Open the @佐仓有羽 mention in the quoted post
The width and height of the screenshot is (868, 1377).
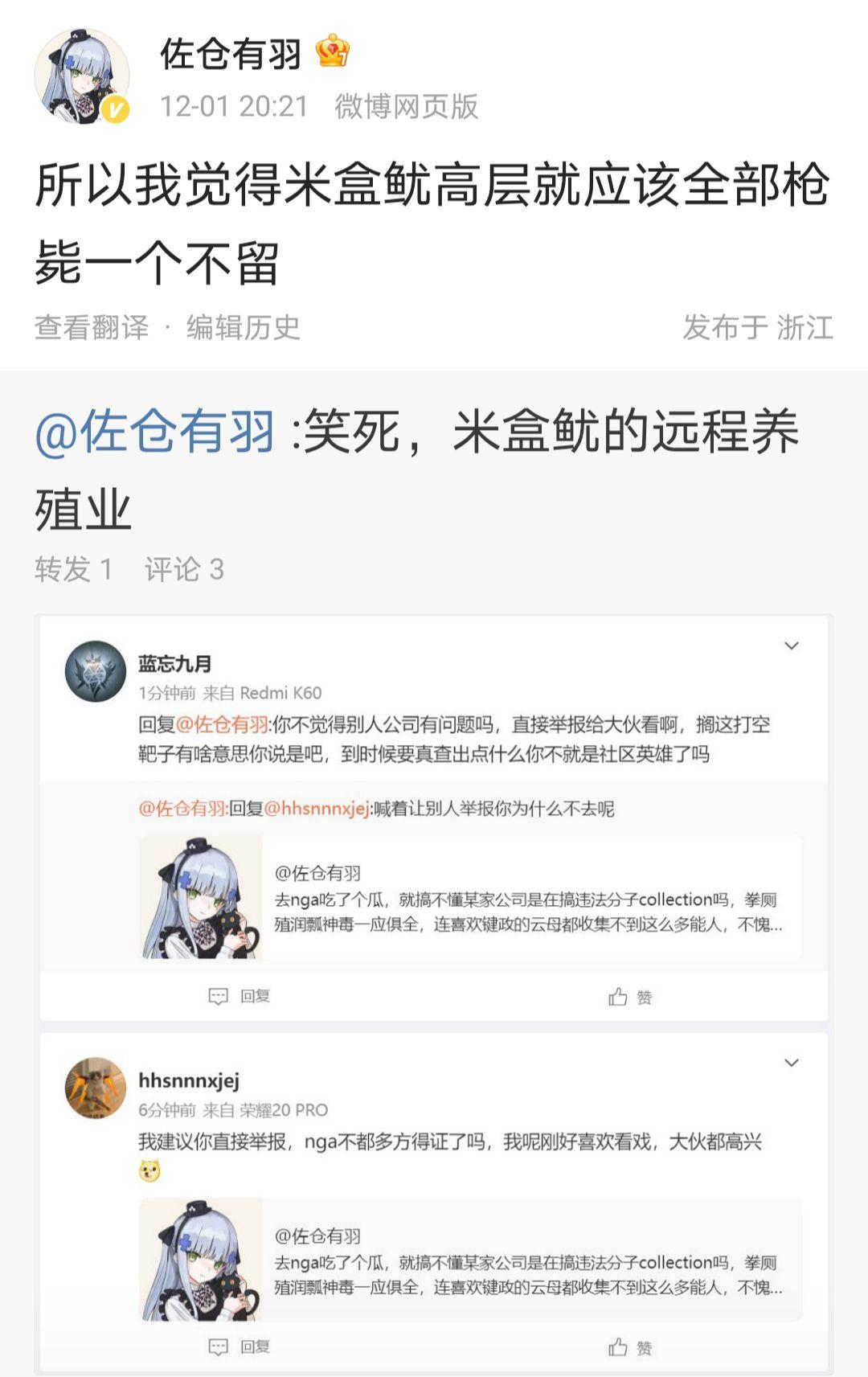pyautogui.click(x=154, y=432)
